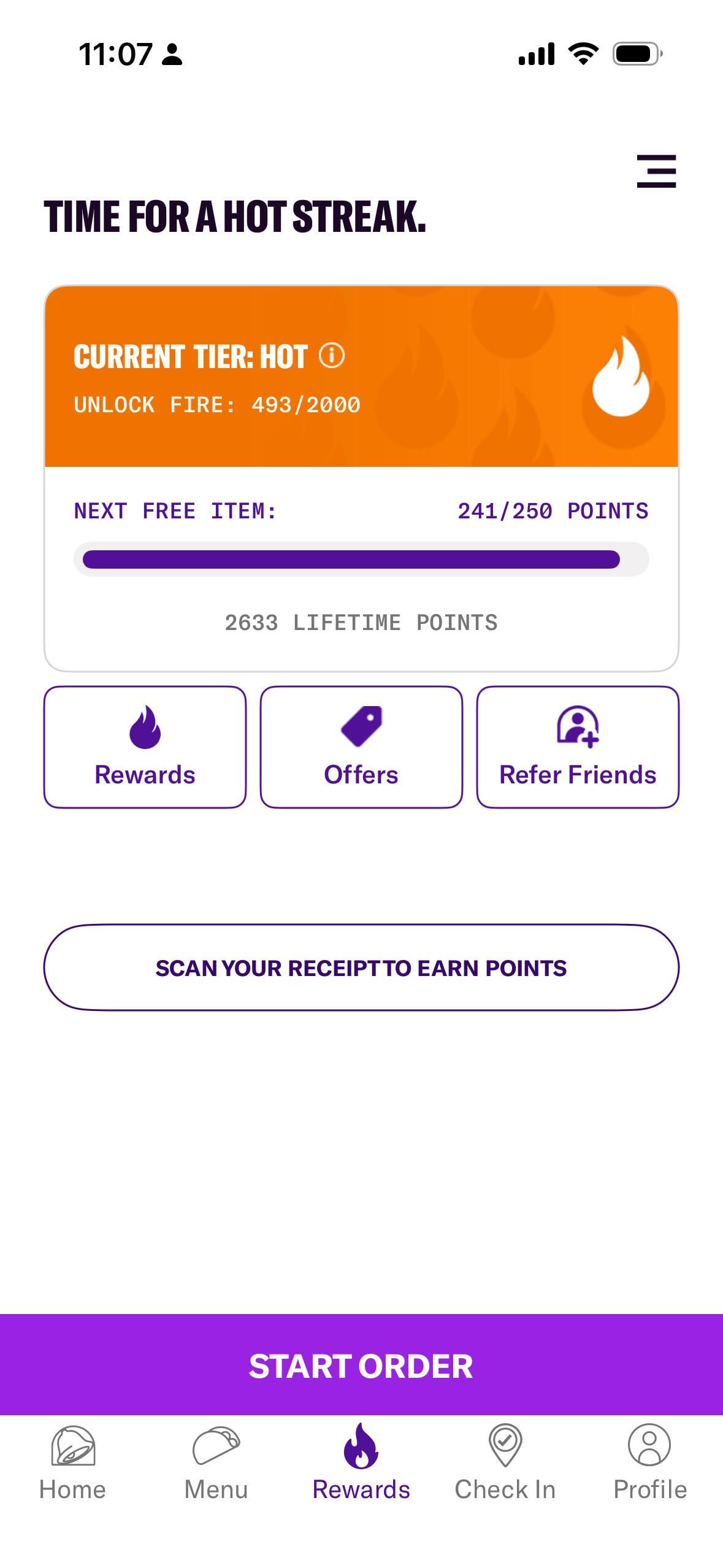The image size is (723, 1568).
Task: View available Offers
Action: pos(361,747)
